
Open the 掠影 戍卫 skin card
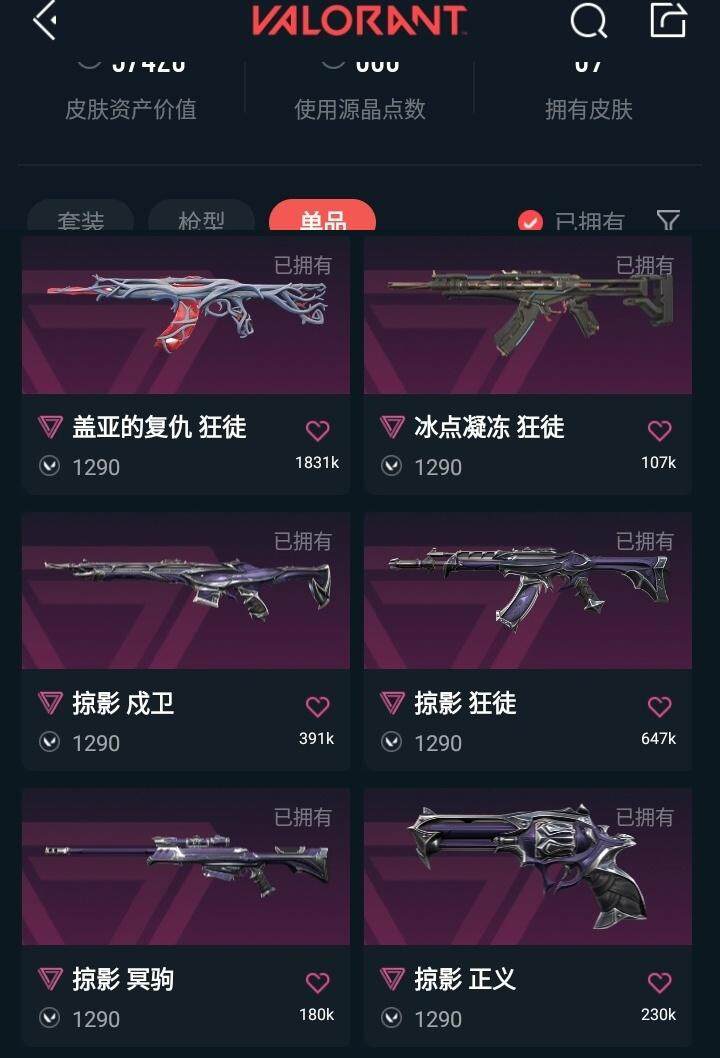pos(186,592)
